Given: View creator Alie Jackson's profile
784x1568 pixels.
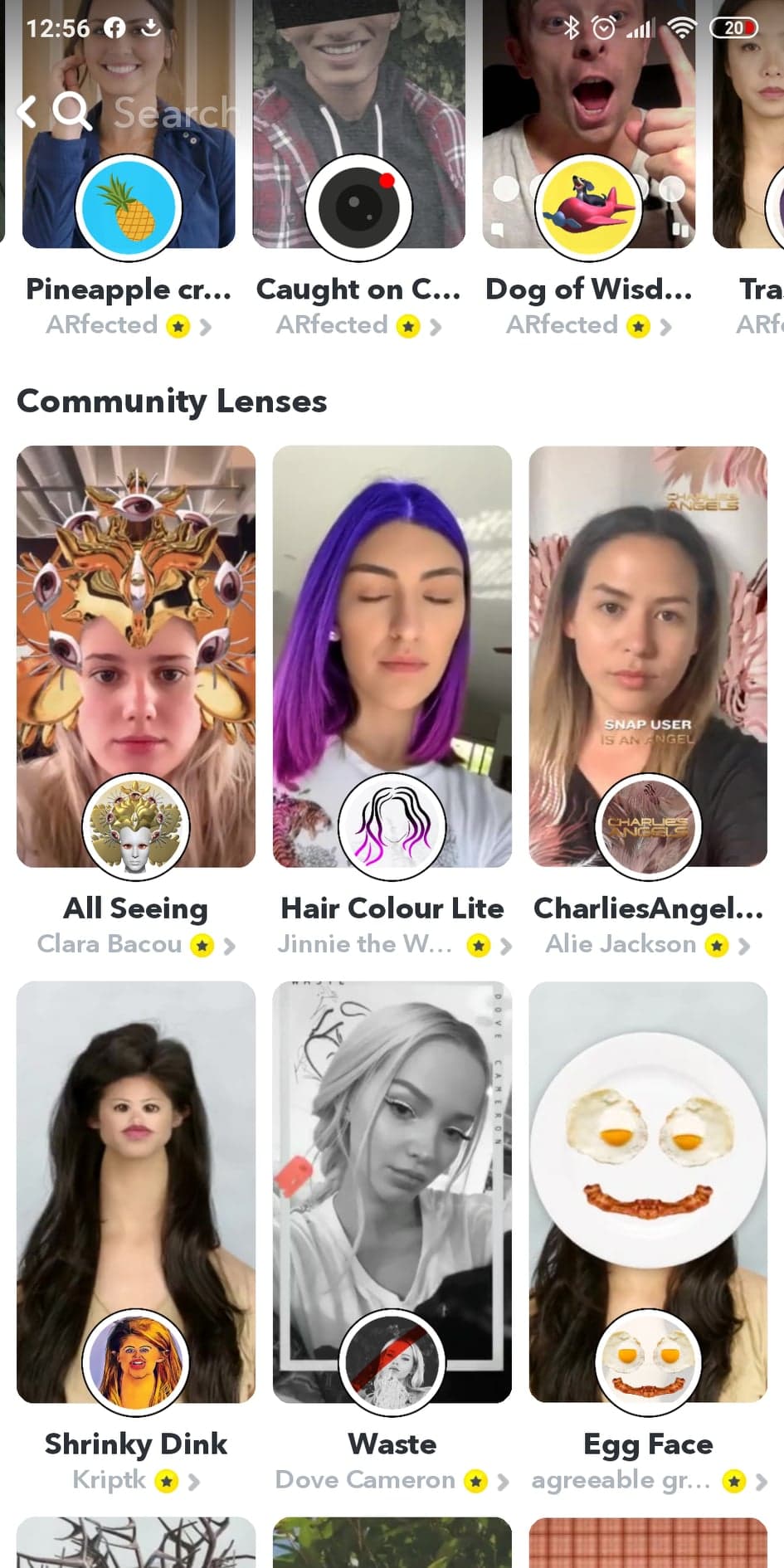Looking at the screenshot, I should tap(648, 944).
